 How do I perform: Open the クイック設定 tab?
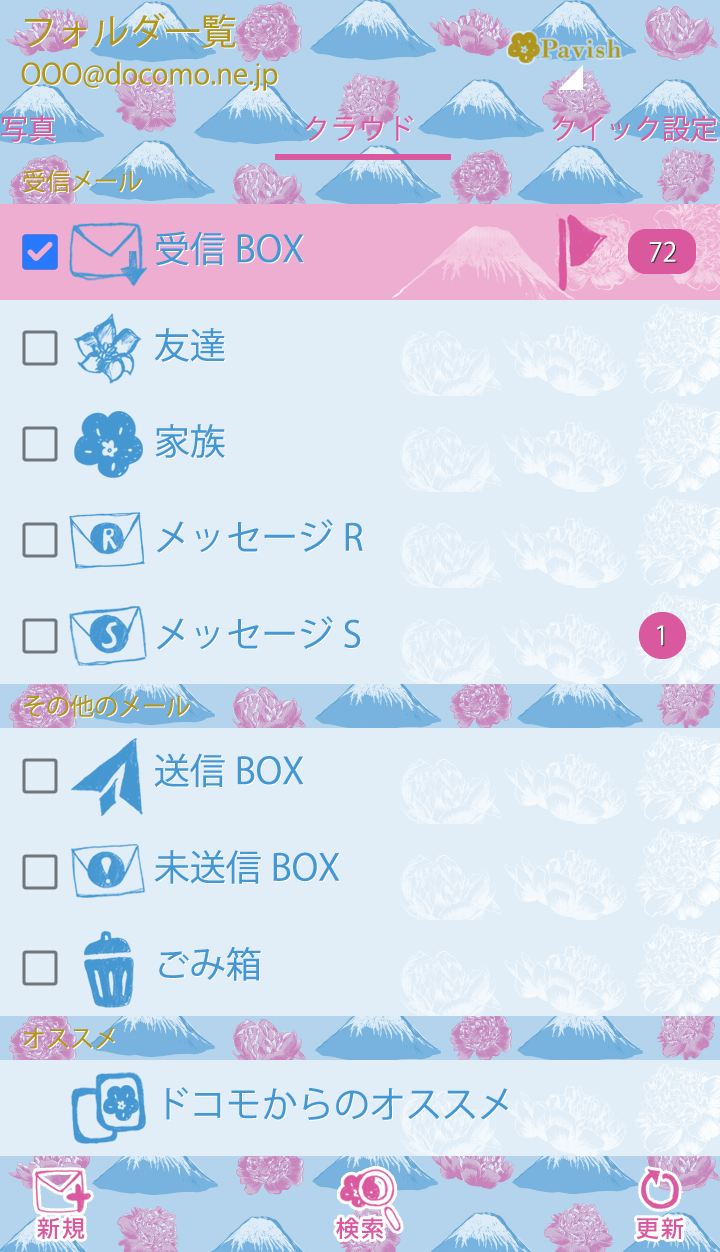tap(634, 130)
